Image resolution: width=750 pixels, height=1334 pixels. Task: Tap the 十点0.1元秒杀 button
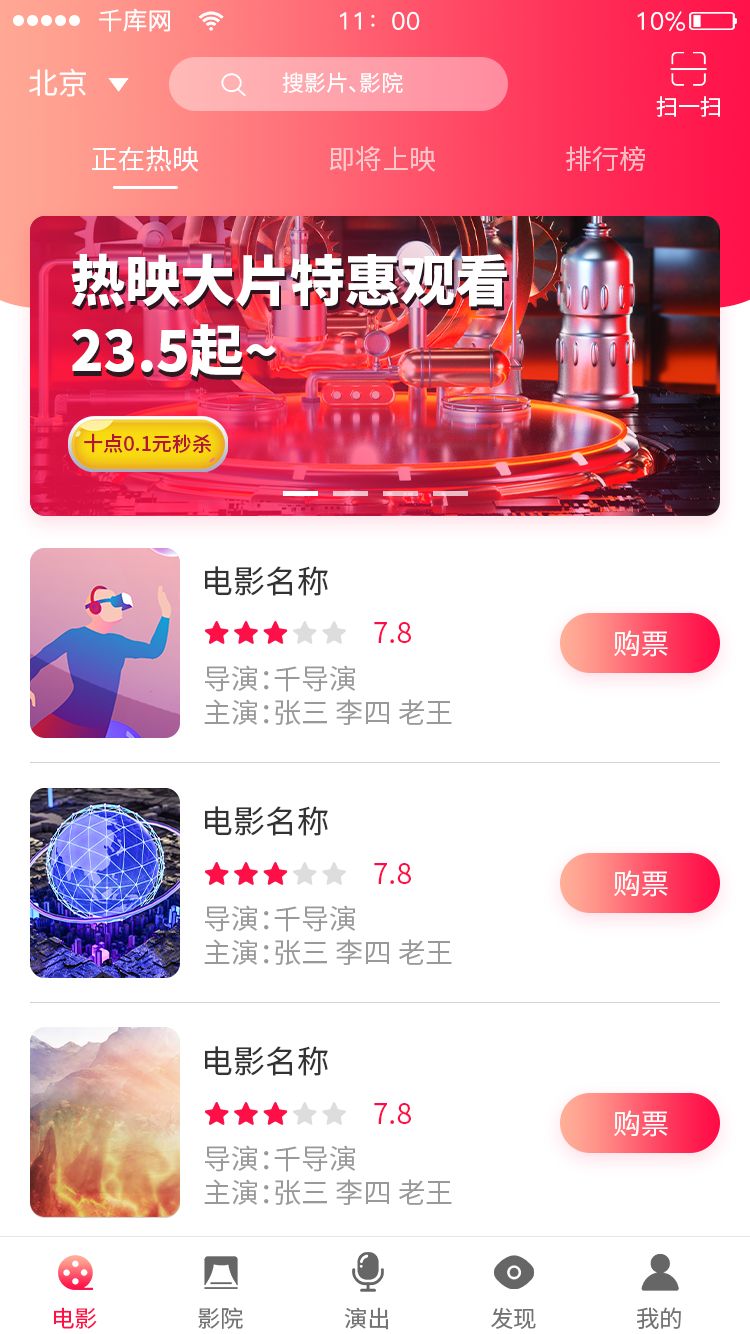click(x=148, y=444)
